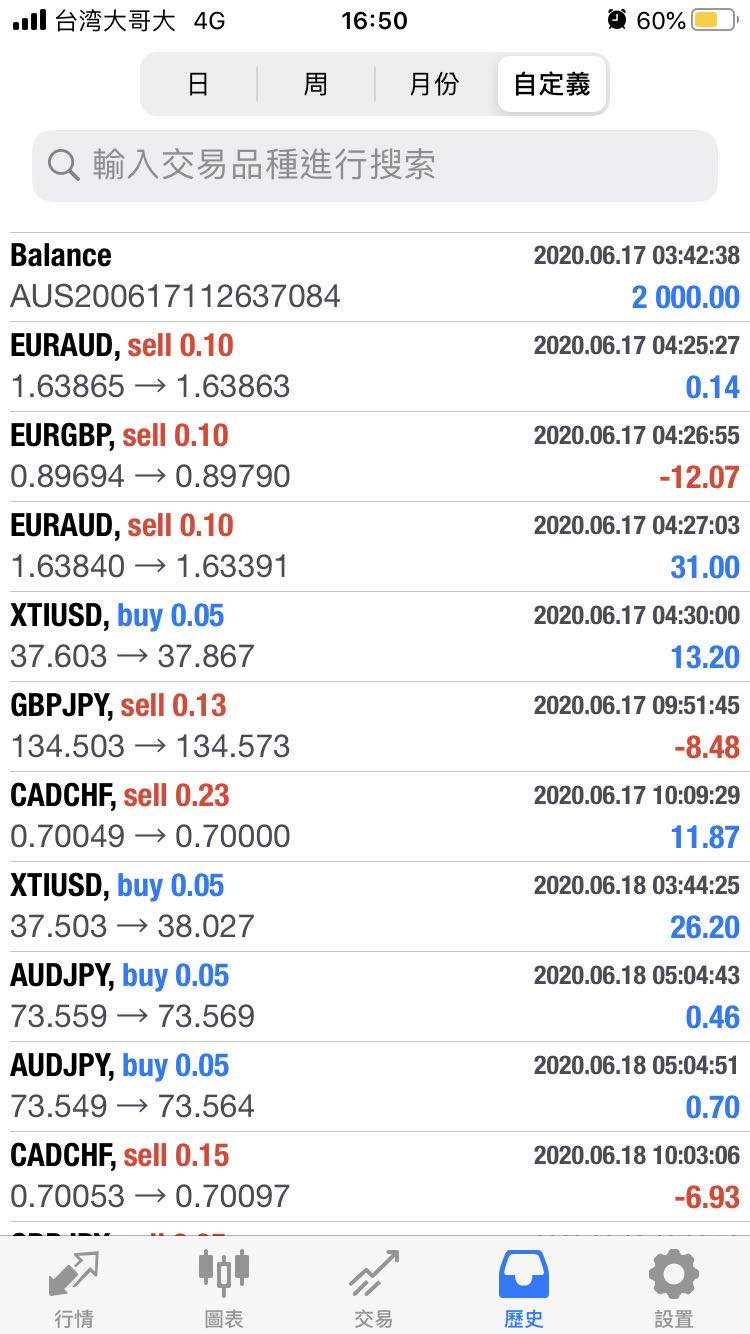Tap the symbol search field
Screen dimensions: 750x1334
(375, 165)
